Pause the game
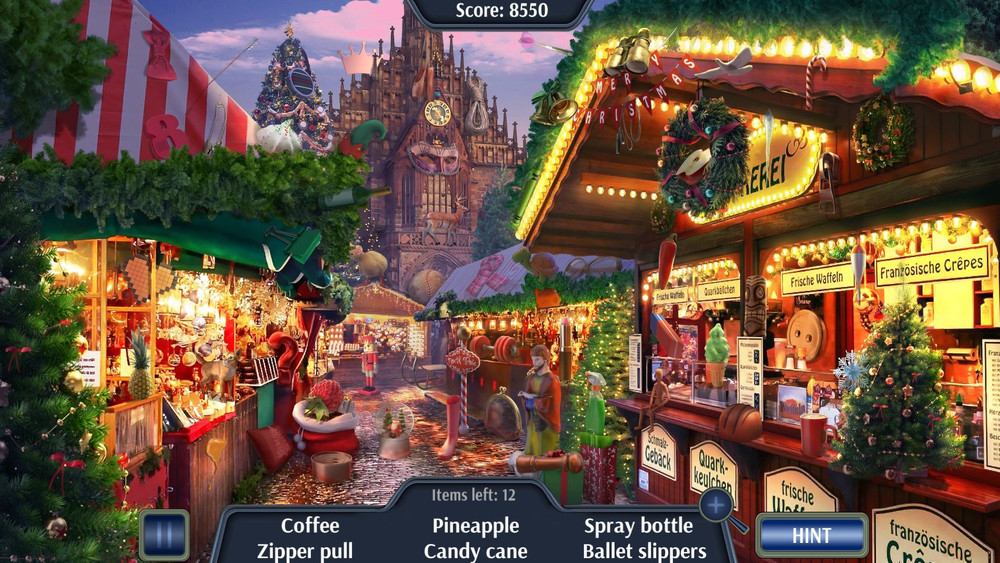 pyautogui.click(x=163, y=535)
